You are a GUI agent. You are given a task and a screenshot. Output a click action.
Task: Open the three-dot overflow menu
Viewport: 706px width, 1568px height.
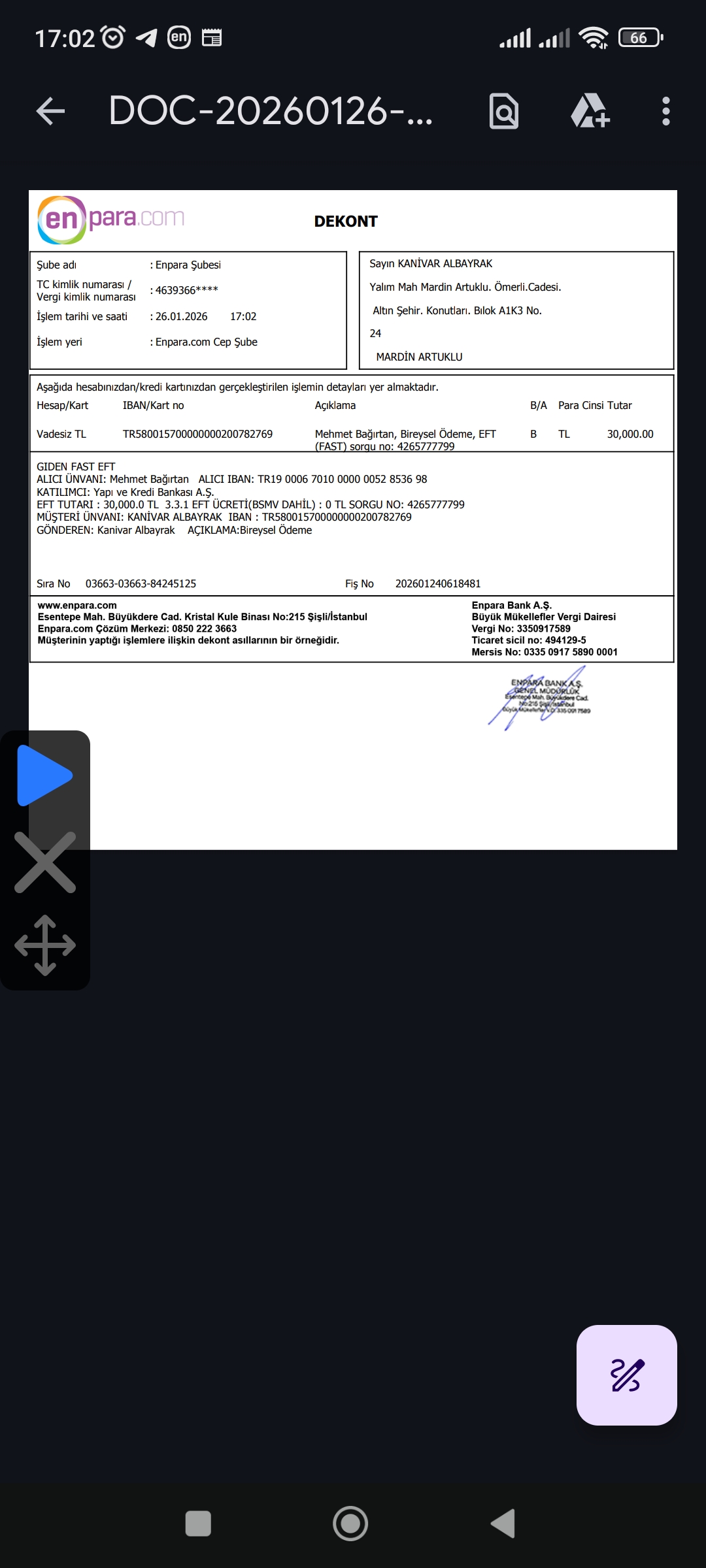click(665, 111)
